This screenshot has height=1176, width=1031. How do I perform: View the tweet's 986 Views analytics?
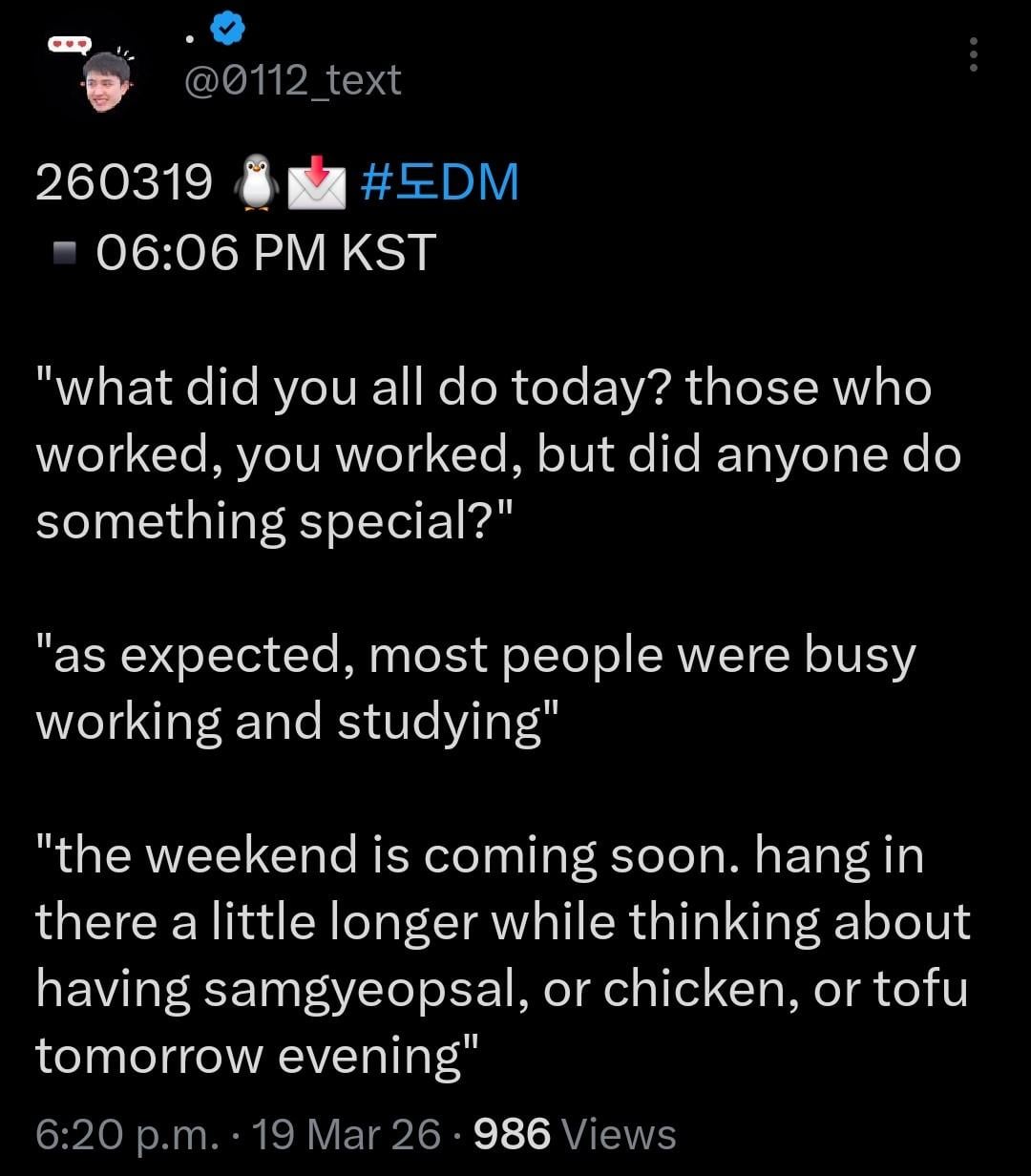click(x=575, y=1134)
